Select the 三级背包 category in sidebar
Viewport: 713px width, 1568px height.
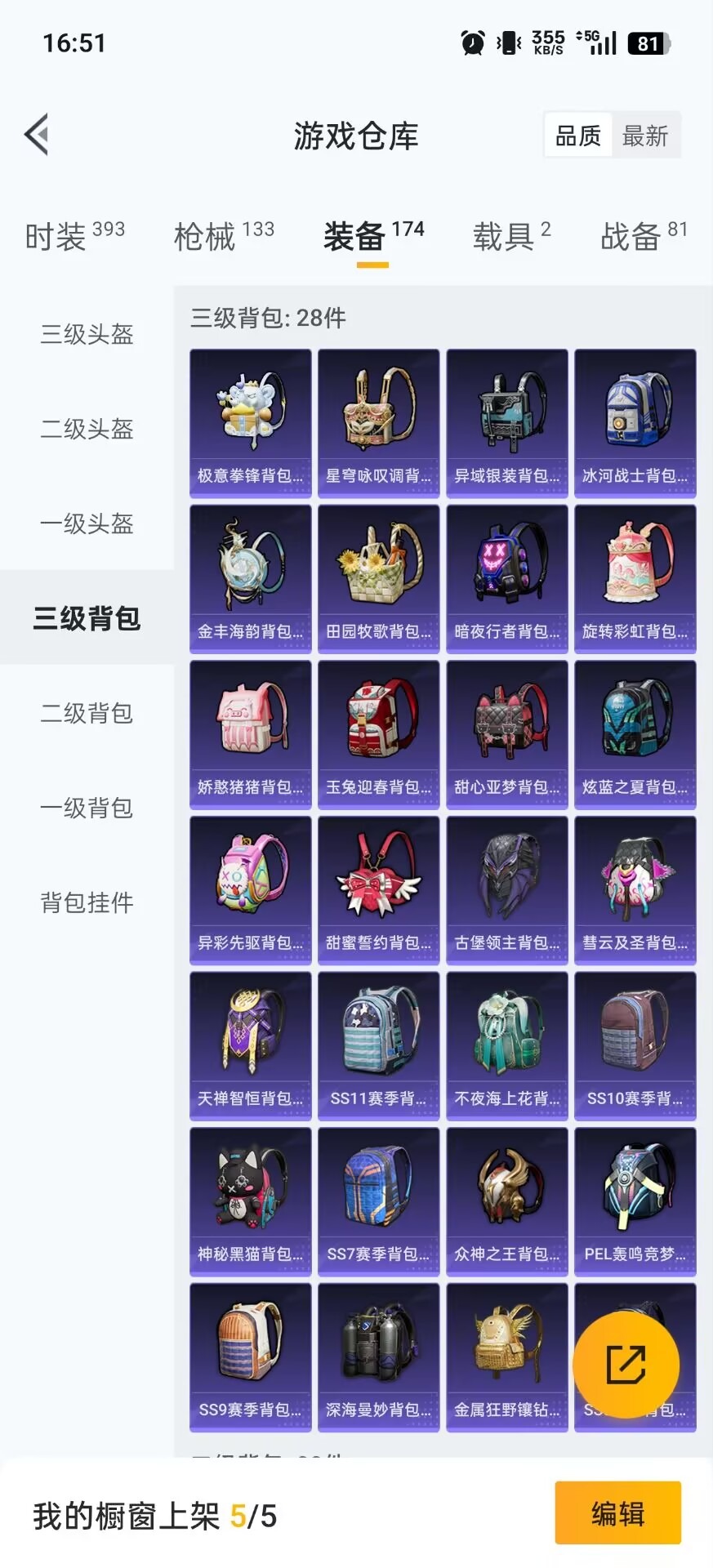click(x=88, y=619)
